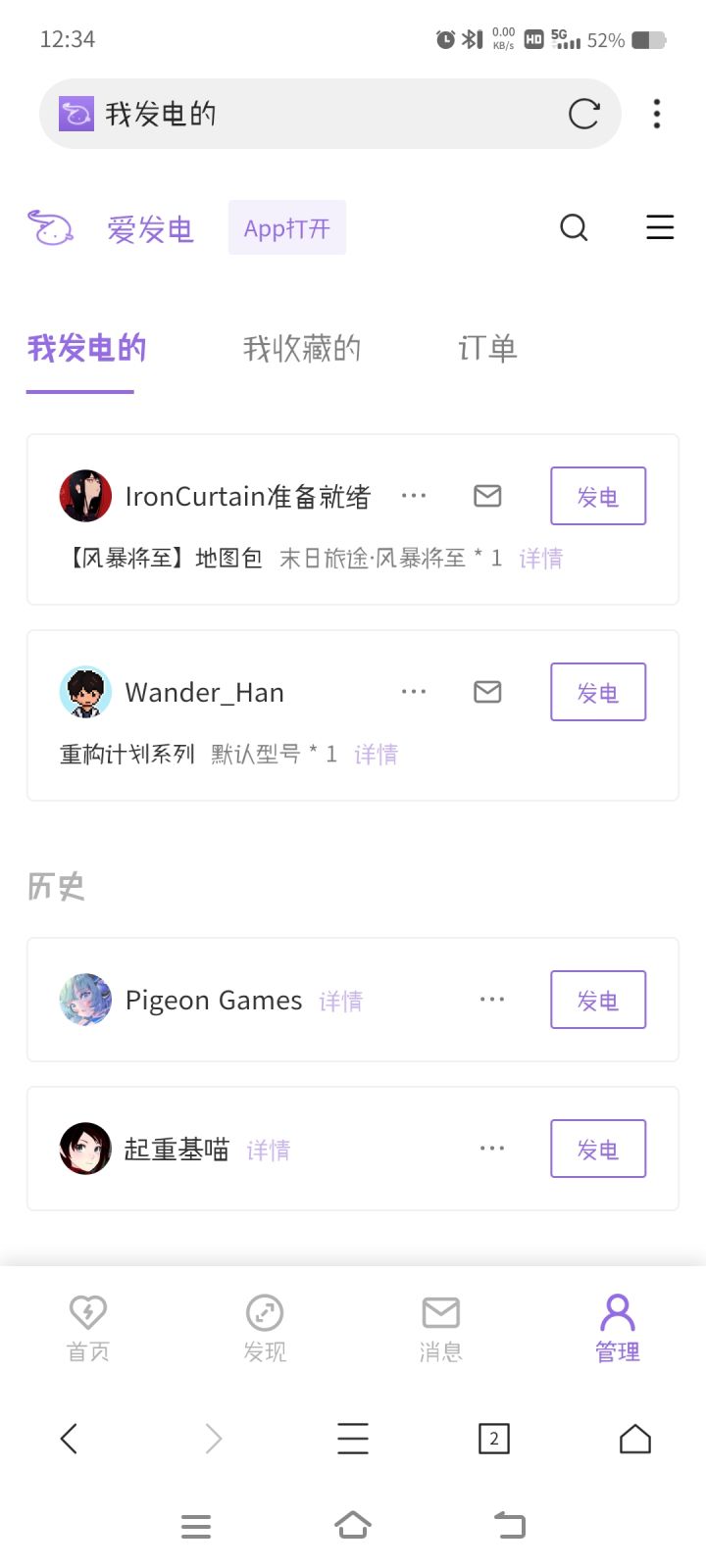Open the browser tabs switcher showing 2
The height and width of the screenshot is (1568, 706).
point(494,1439)
